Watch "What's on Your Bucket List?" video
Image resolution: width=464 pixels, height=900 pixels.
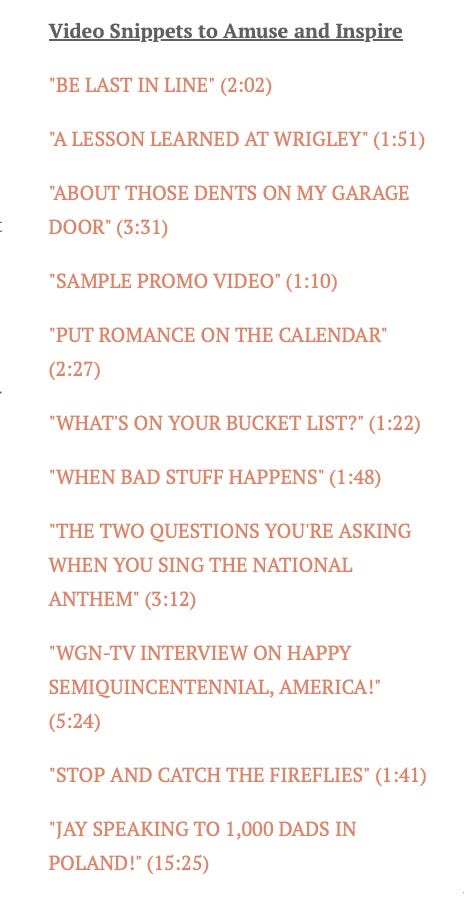[x=235, y=424]
